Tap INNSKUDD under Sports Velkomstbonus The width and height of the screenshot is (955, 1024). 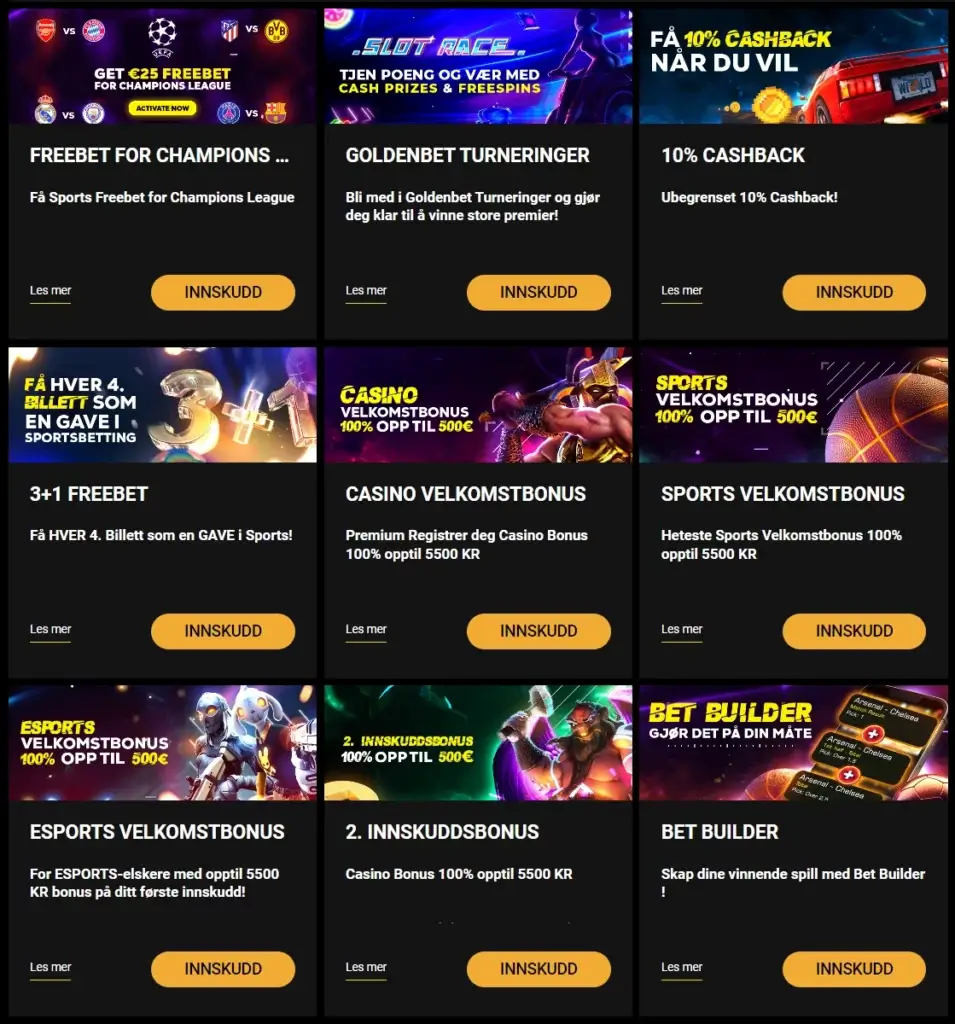coord(854,631)
